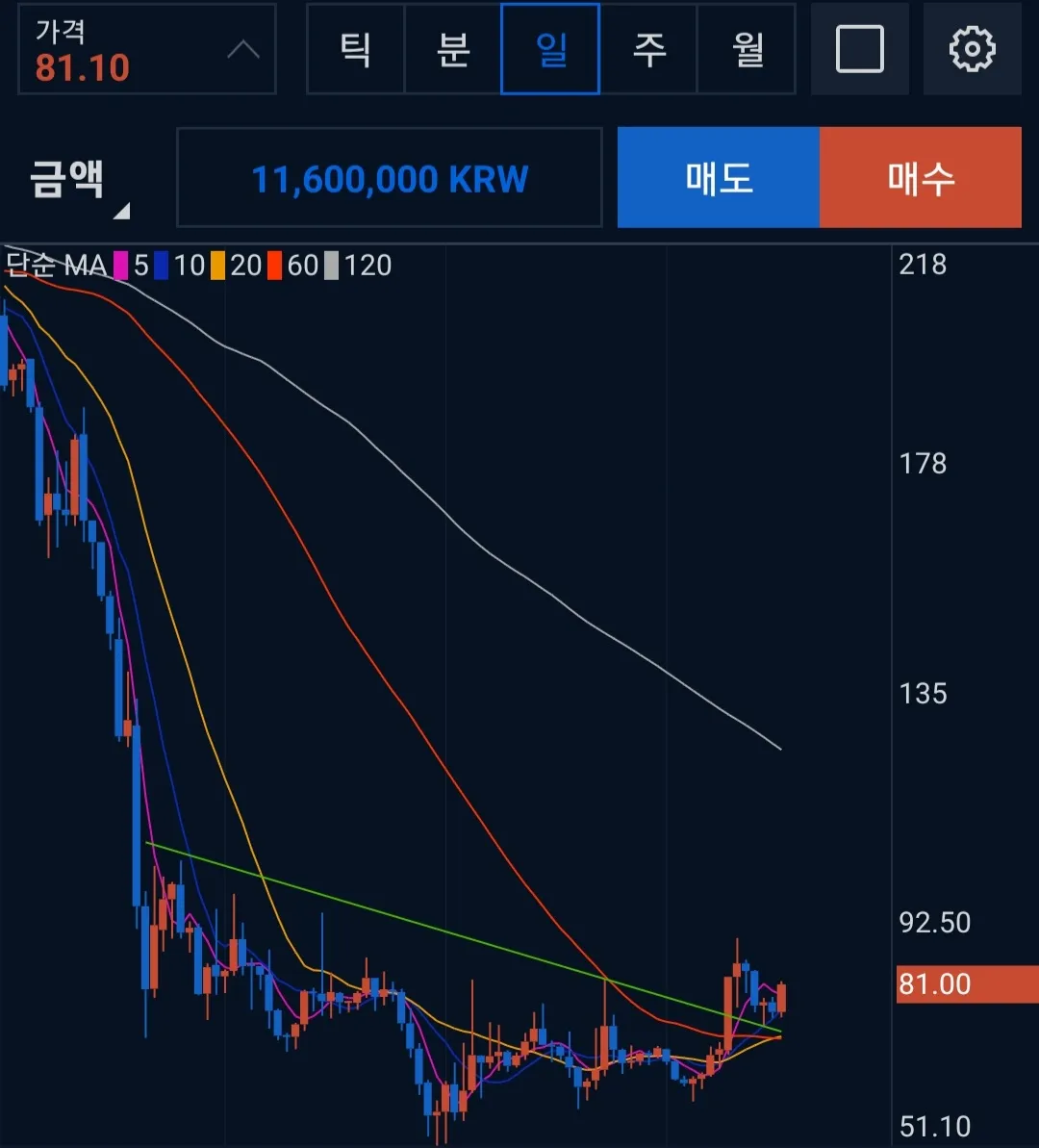Click the orange 81.00 current price tag
Image resolution: width=1039 pixels, height=1148 pixels.
[965, 984]
